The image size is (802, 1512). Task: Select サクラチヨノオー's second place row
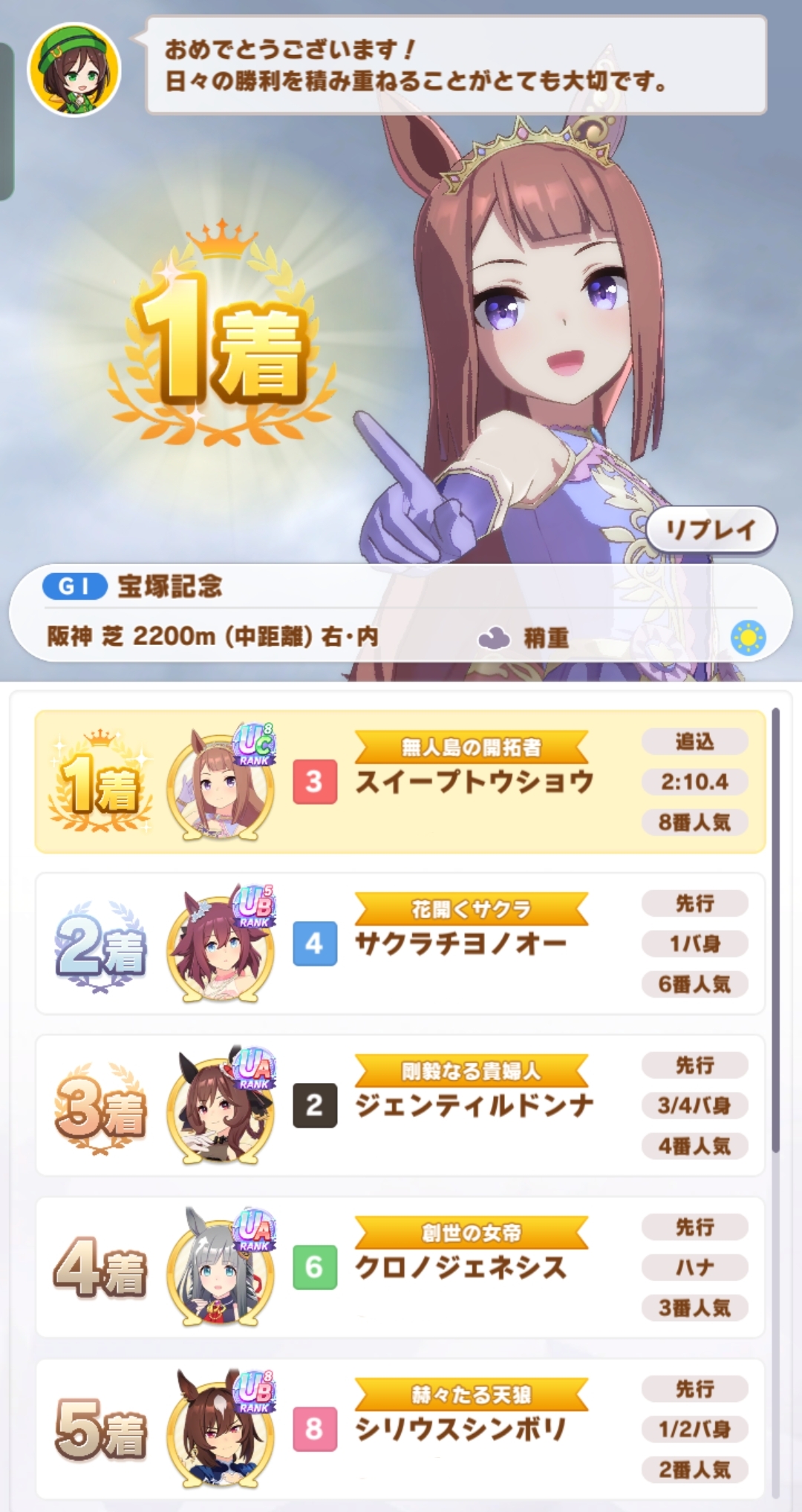(400, 943)
